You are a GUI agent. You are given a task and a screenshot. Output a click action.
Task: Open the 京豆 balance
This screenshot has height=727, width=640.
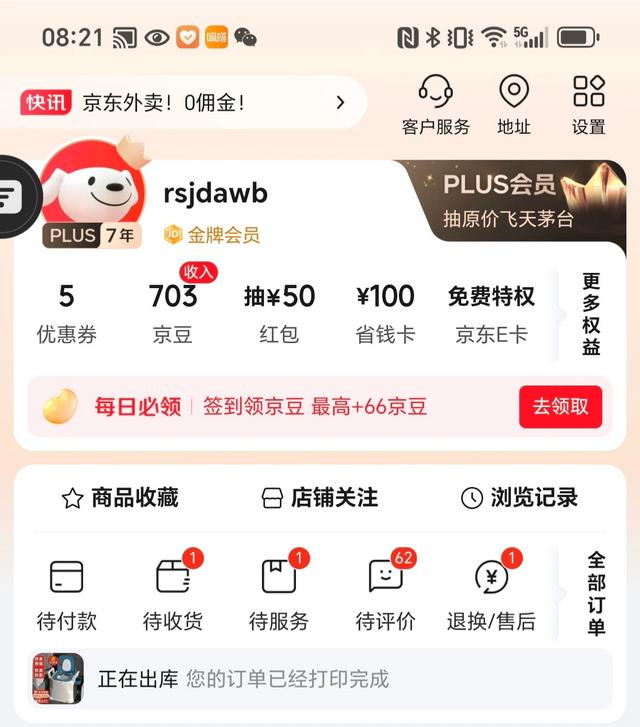pos(173,313)
